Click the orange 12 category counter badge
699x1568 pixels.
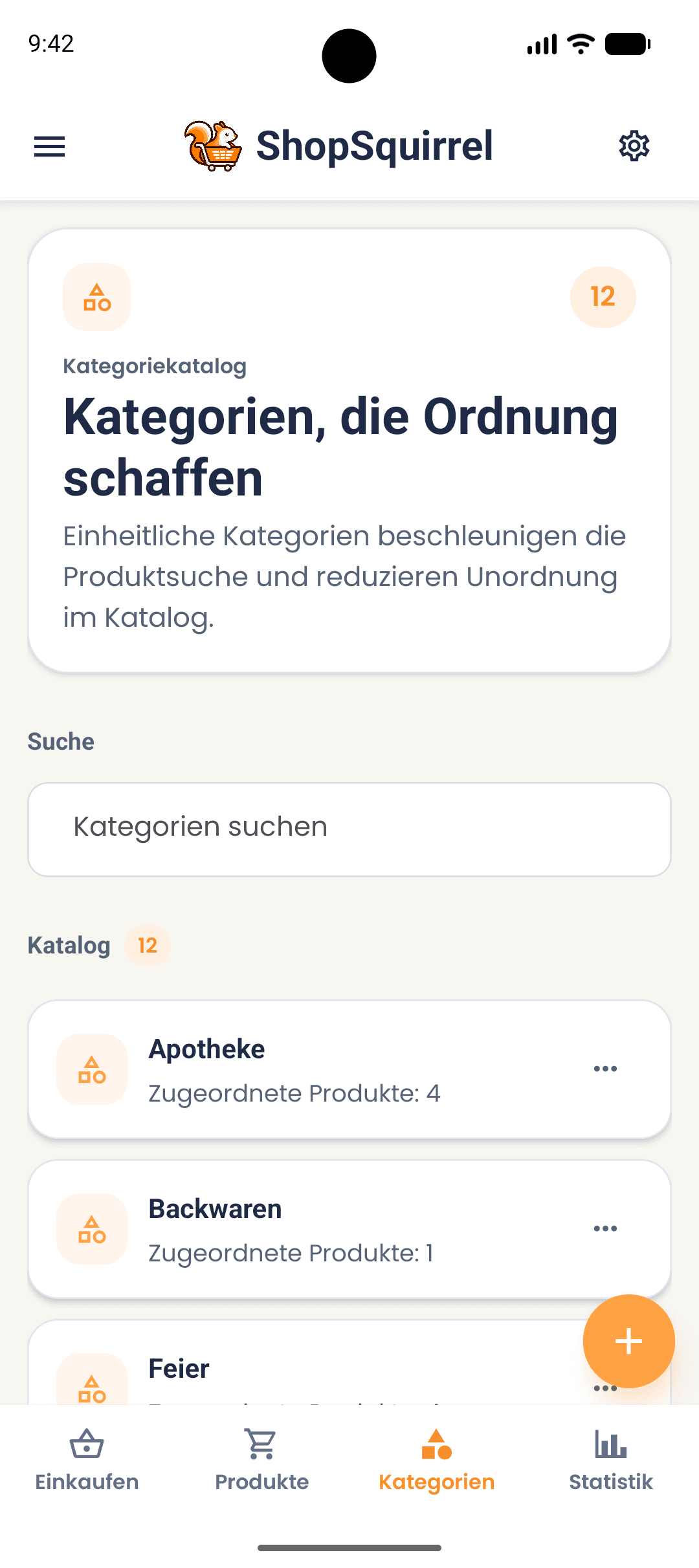(601, 297)
